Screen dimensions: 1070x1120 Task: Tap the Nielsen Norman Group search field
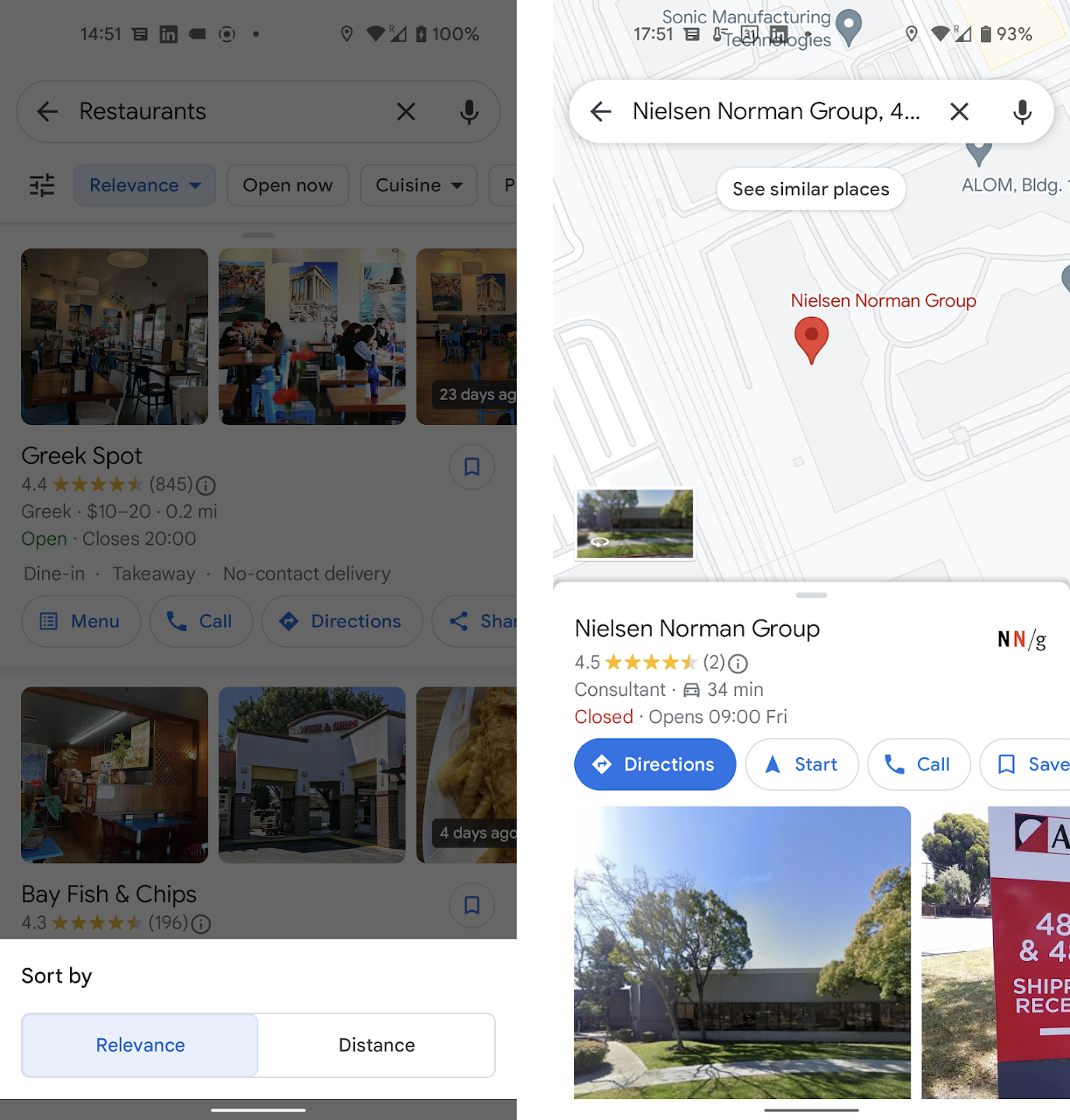point(776,111)
